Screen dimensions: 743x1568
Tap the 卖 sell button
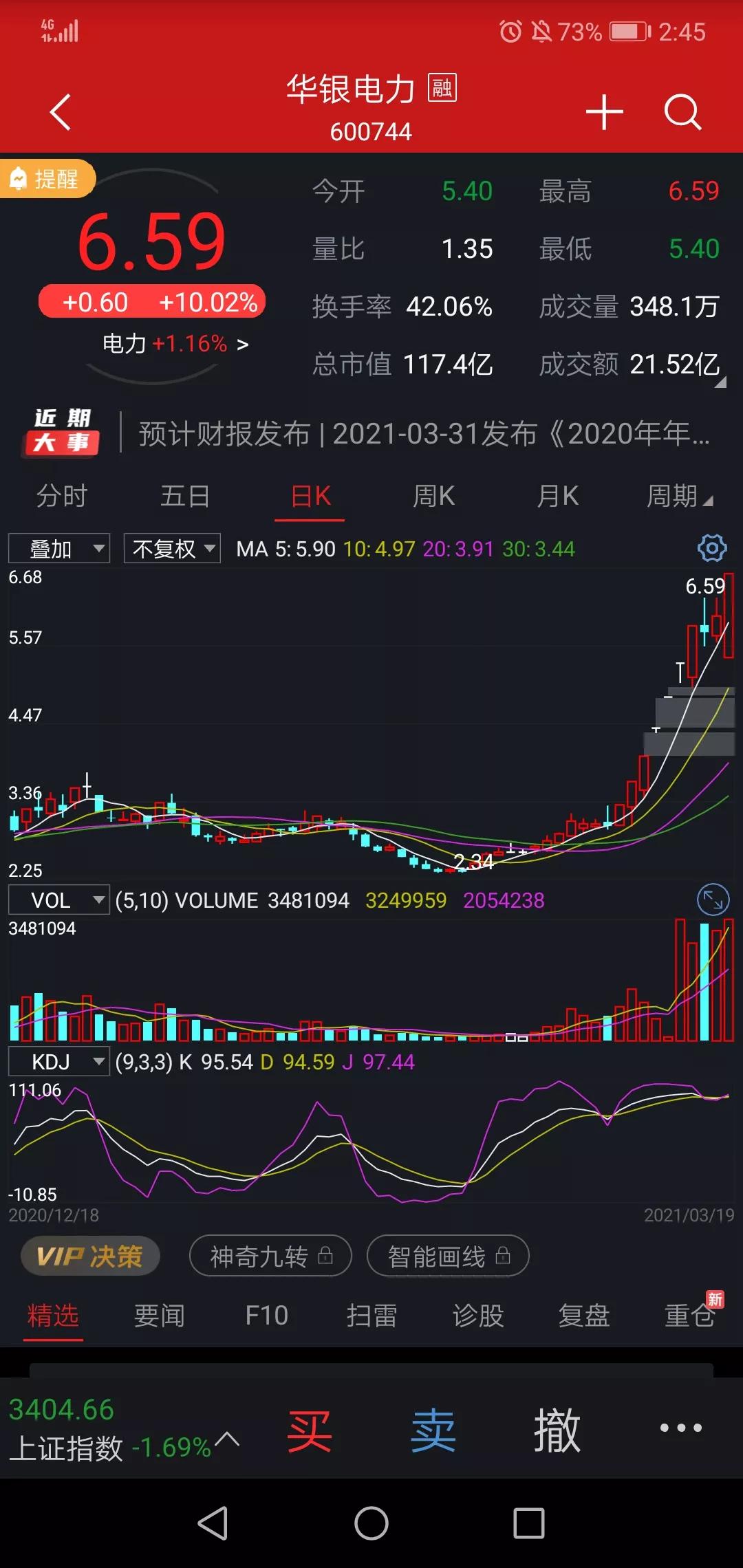(x=433, y=1431)
